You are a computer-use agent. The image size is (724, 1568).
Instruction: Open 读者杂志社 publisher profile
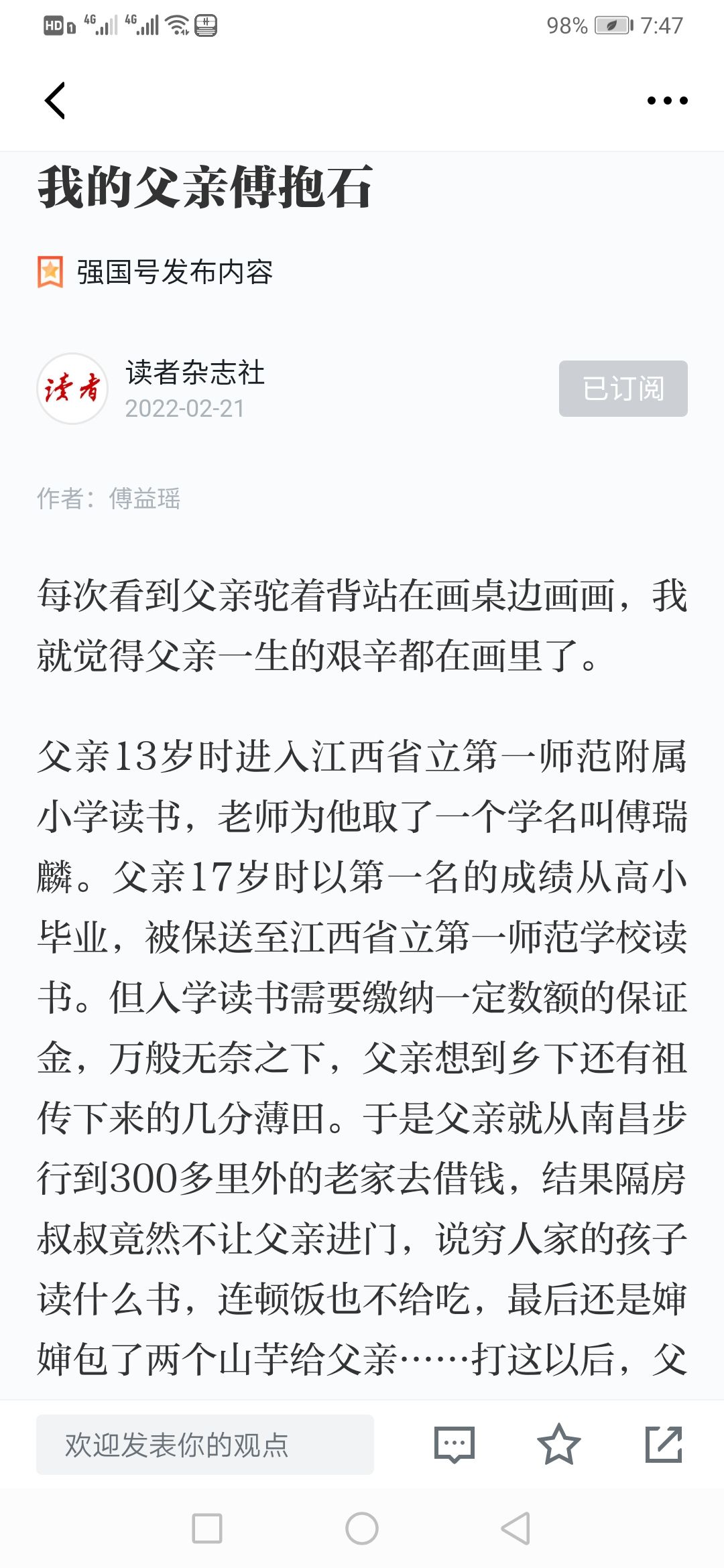tap(194, 373)
